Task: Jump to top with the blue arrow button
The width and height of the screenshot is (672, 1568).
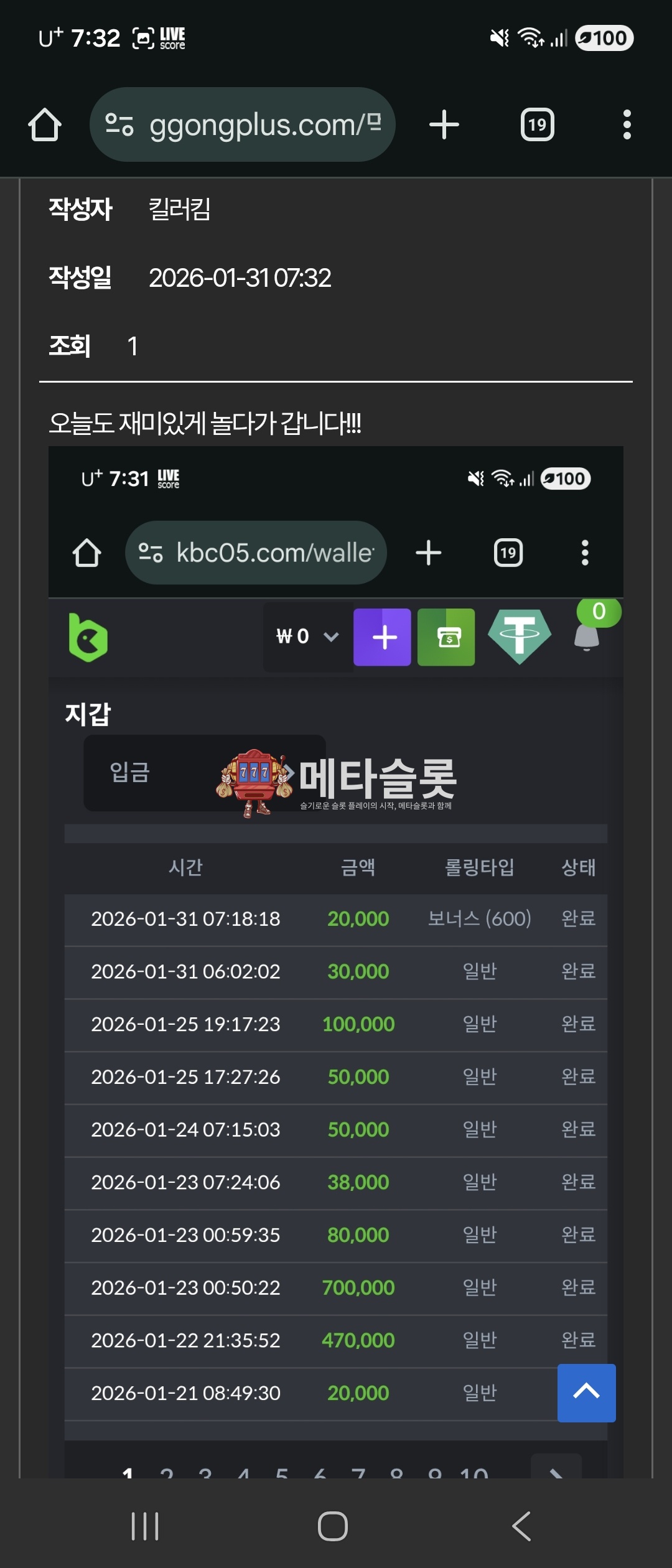Action: coord(586,1393)
